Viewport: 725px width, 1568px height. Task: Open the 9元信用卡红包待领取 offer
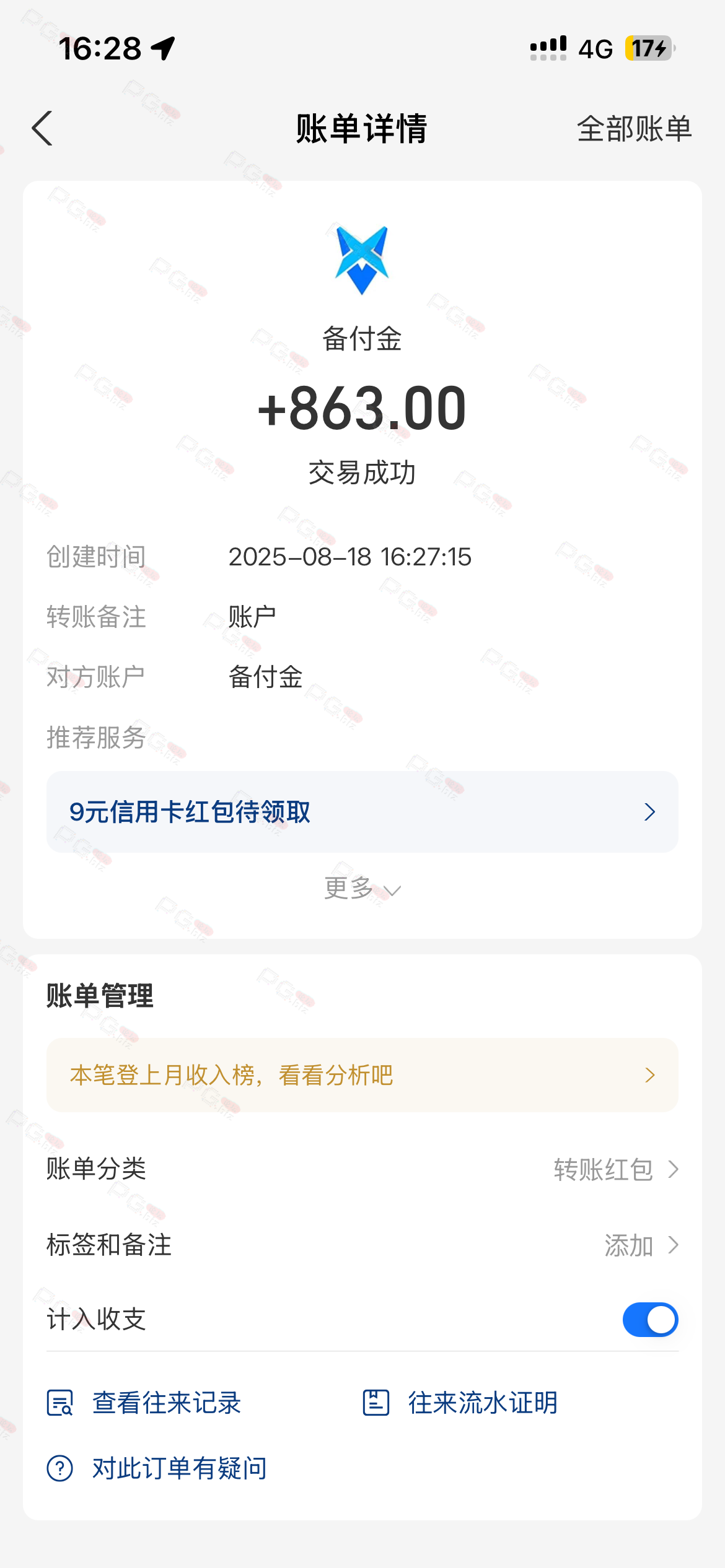tap(362, 811)
